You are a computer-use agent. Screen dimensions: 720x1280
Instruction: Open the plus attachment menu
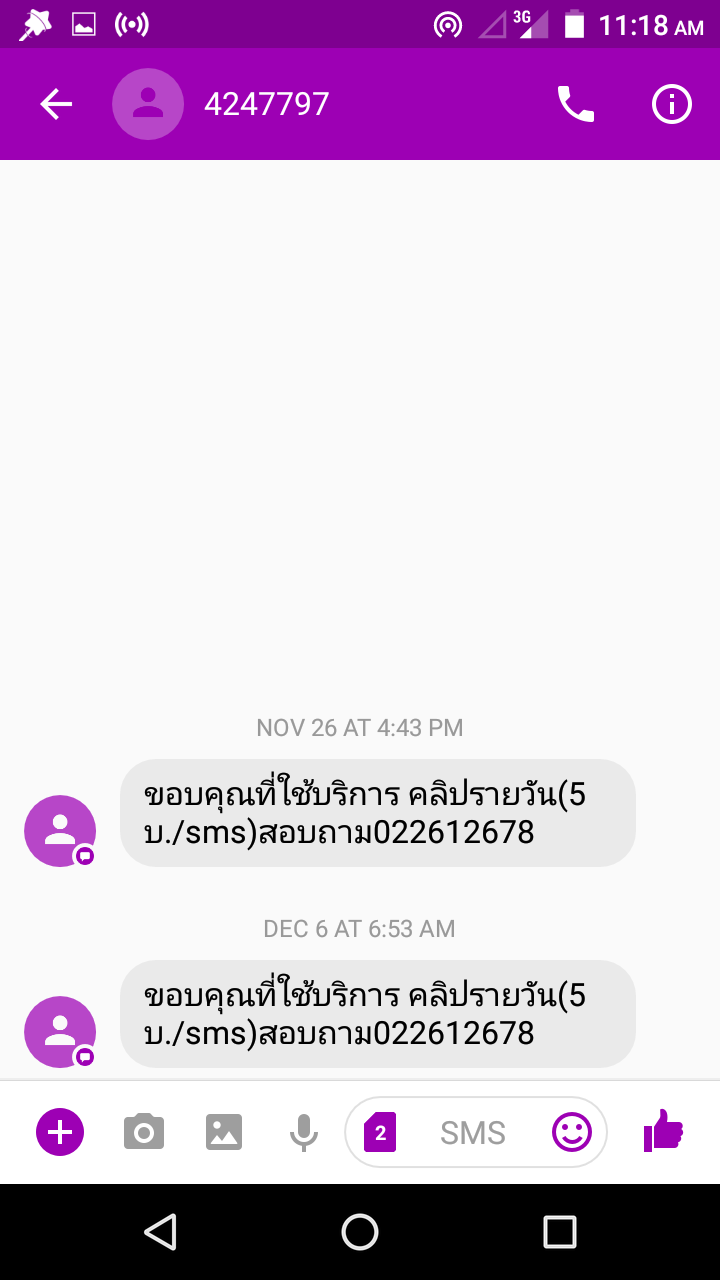[60, 1132]
